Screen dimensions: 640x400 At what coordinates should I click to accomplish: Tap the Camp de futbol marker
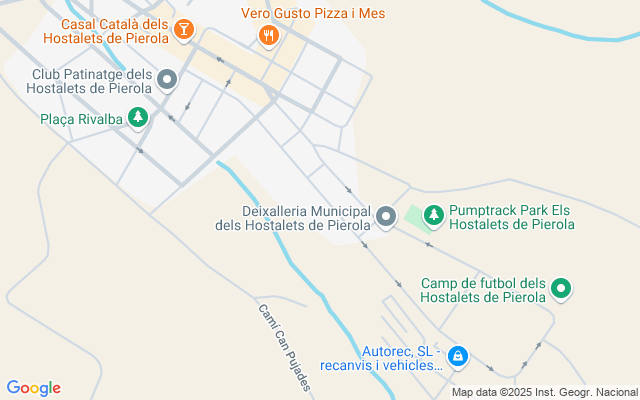(562, 289)
